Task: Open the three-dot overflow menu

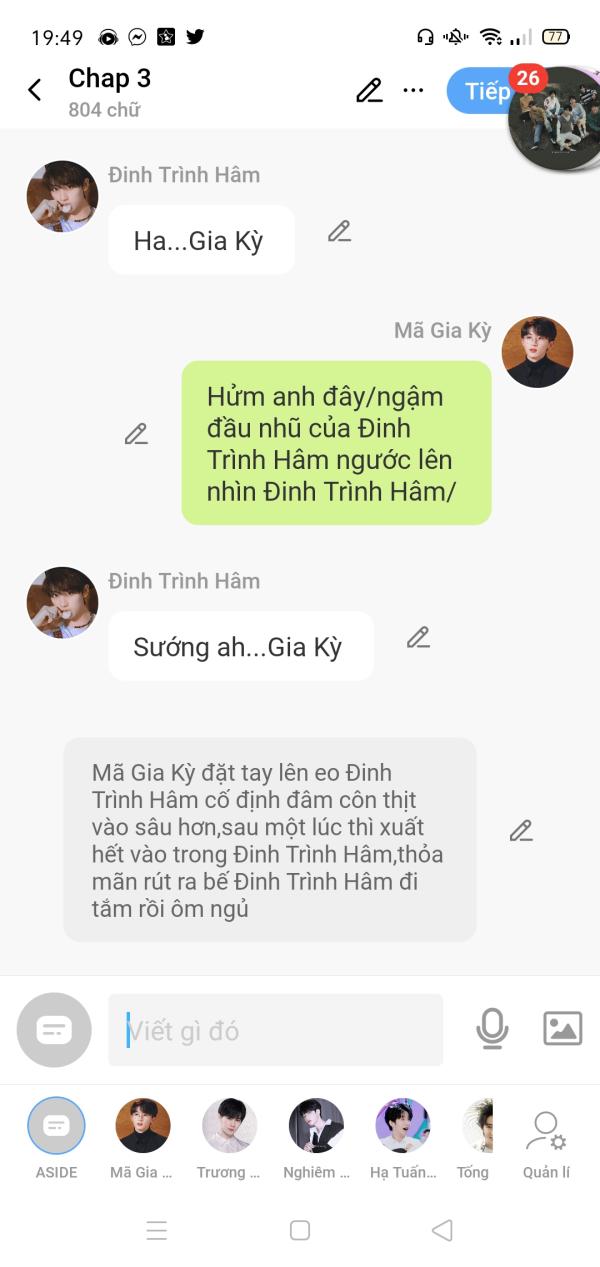Action: [413, 90]
